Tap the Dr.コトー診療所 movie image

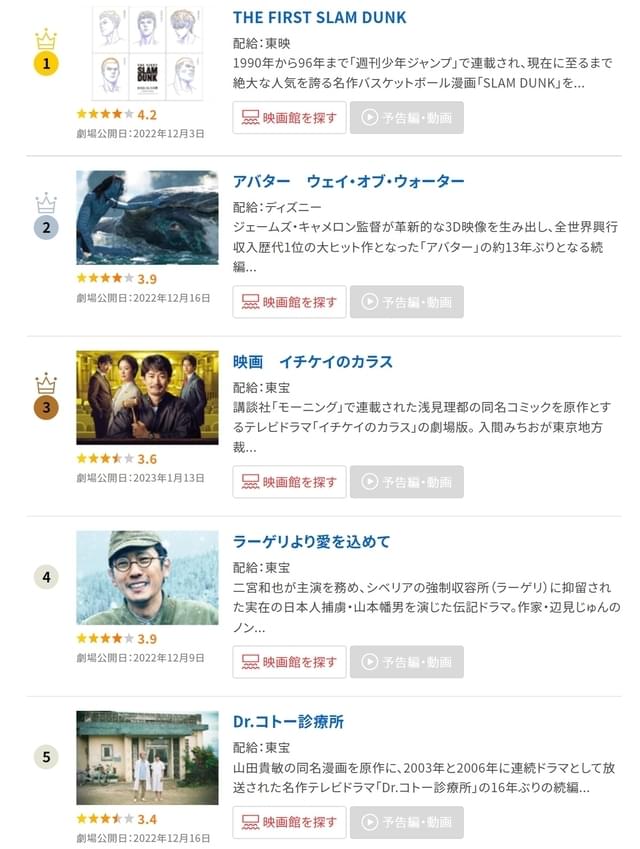(x=147, y=757)
